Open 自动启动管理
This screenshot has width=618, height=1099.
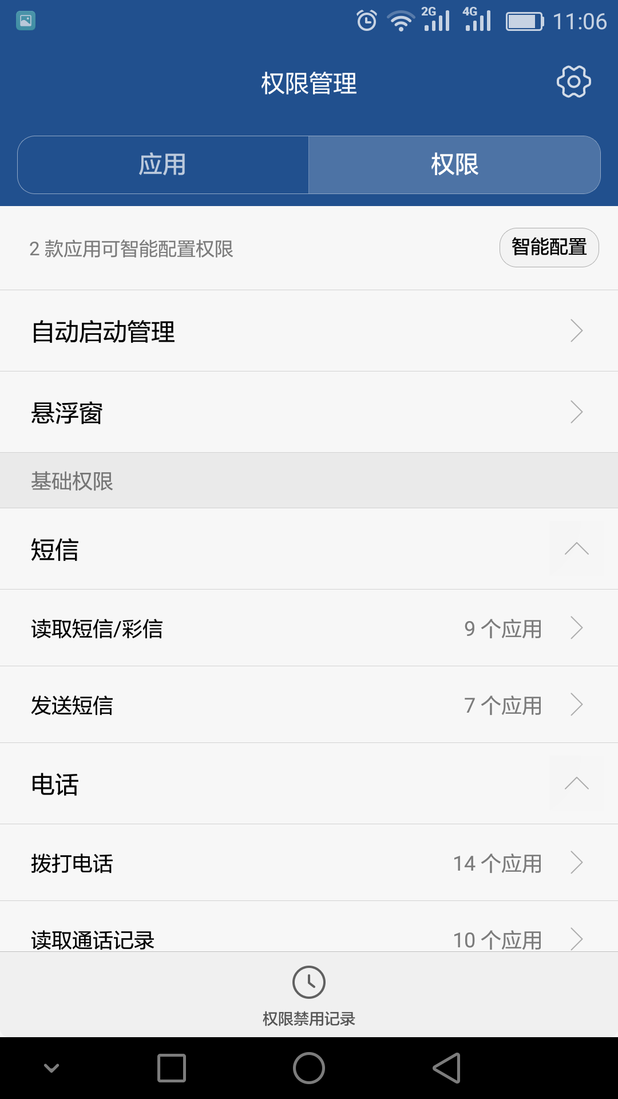(309, 331)
